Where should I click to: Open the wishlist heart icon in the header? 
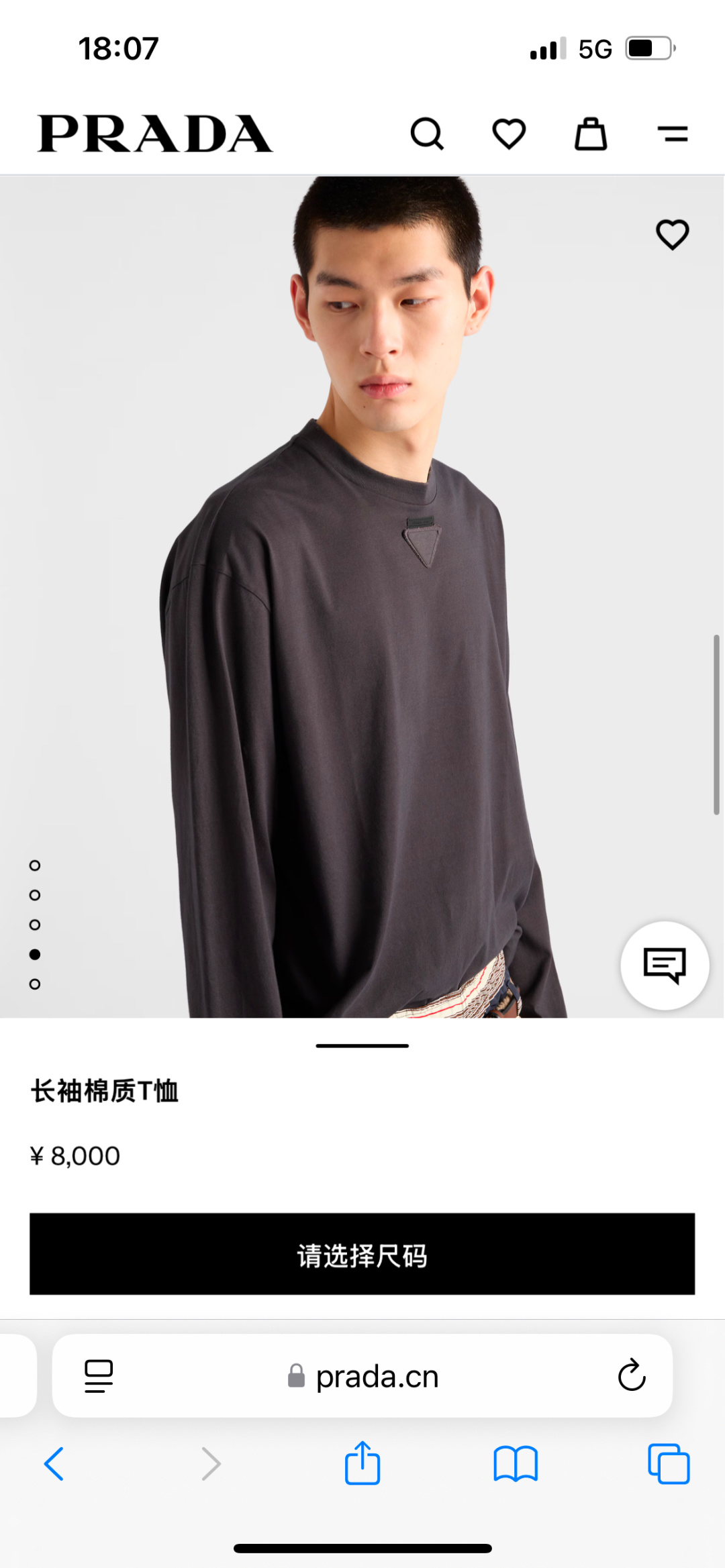click(509, 134)
